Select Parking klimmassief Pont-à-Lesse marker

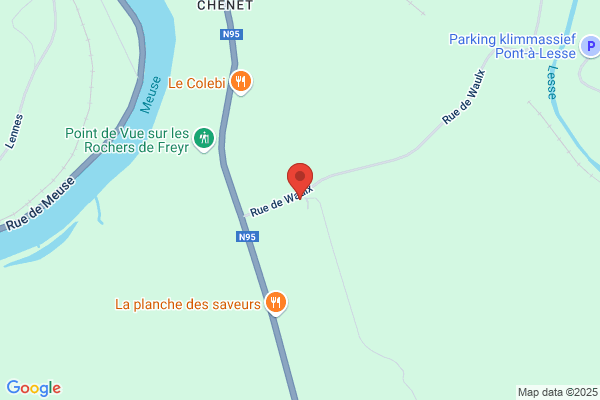[x=589, y=46]
